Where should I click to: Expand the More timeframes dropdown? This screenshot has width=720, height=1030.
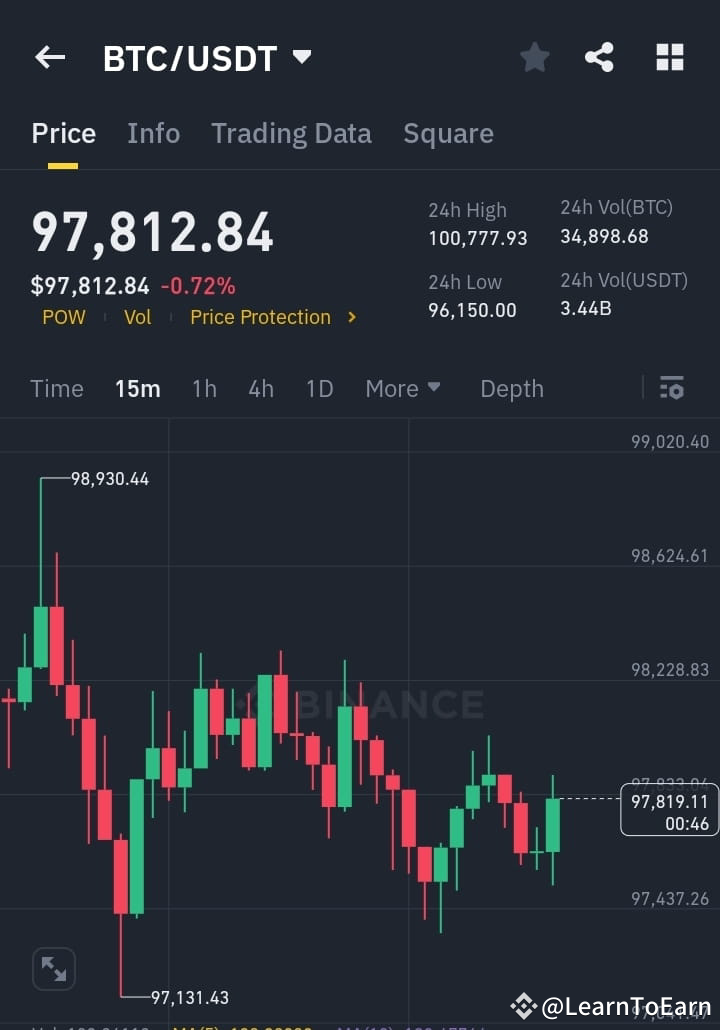[x=403, y=388]
